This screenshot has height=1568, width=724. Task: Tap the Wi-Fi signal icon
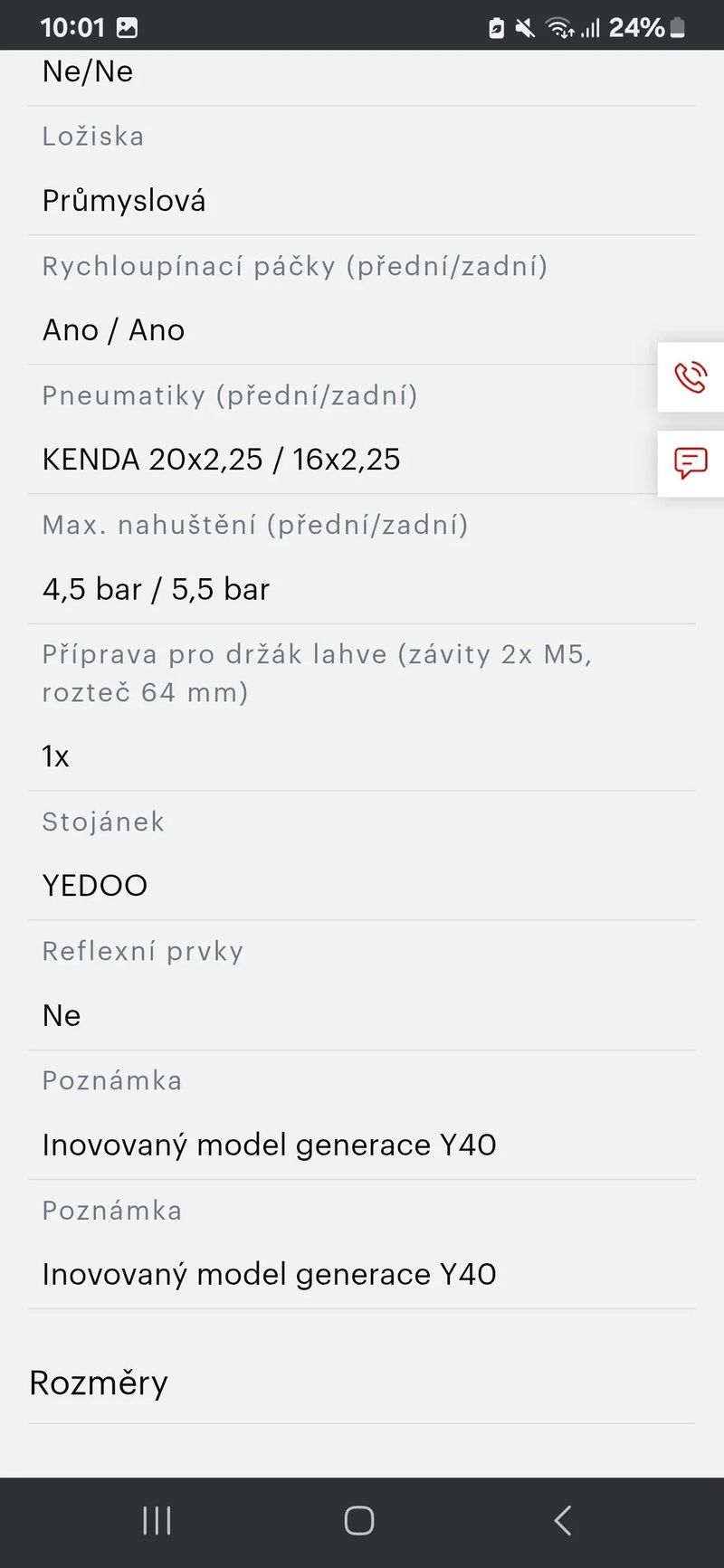[561, 27]
